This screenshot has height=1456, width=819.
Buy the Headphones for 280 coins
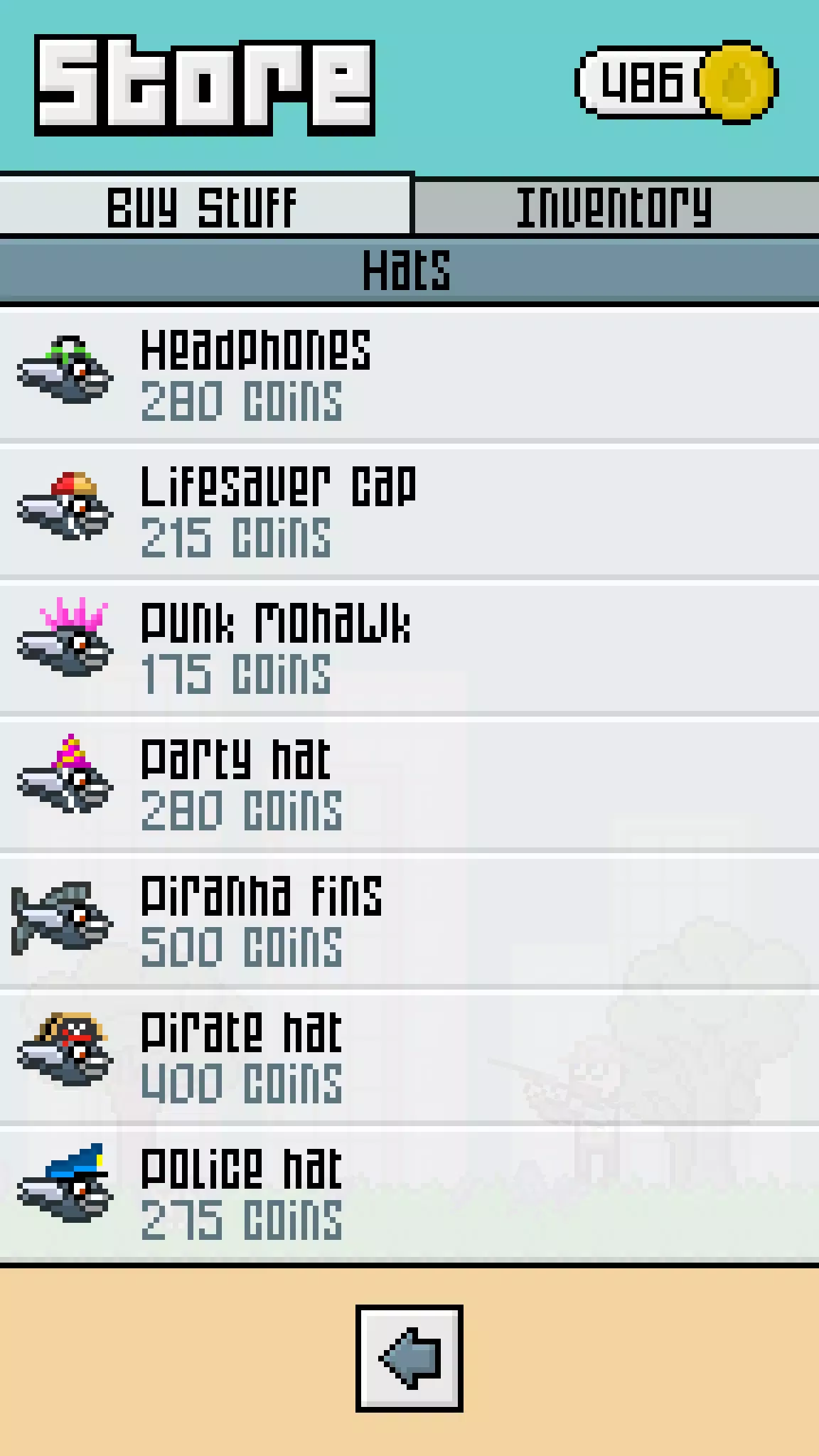tap(409, 375)
